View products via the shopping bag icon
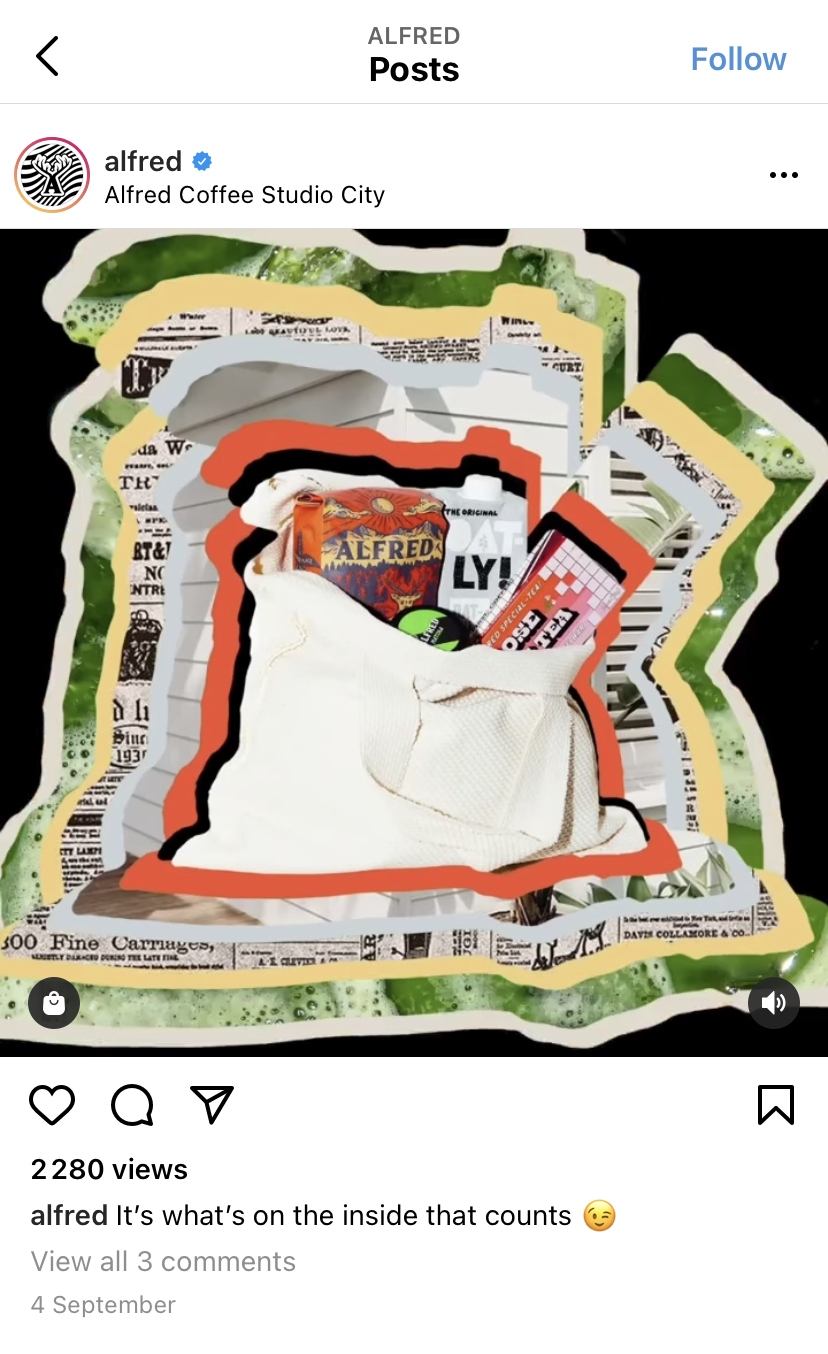Screen dimensions: 828x1354 coord(54,1003)
